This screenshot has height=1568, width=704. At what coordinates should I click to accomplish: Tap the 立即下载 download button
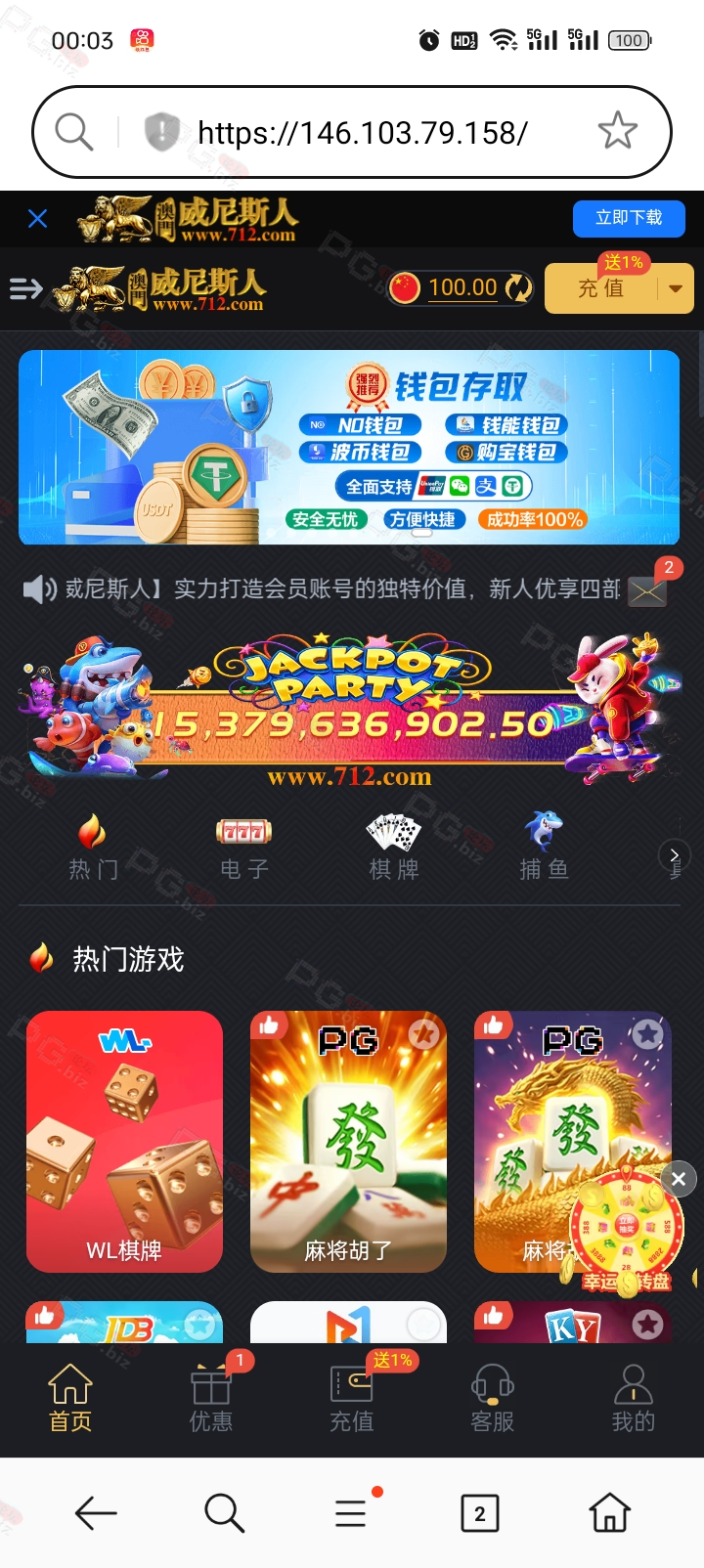point(629,218)
